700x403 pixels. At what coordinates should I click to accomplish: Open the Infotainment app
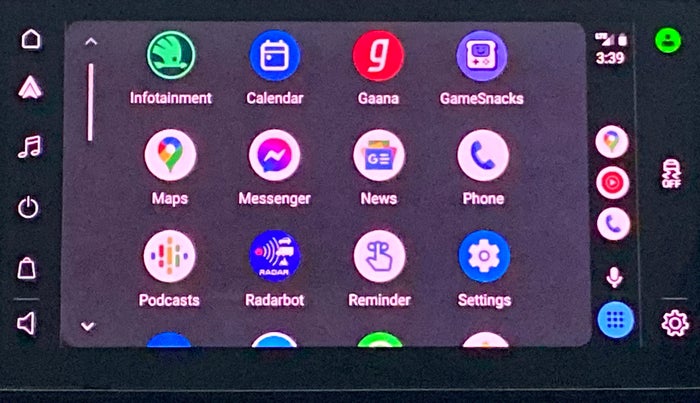[x=171, y=57]
